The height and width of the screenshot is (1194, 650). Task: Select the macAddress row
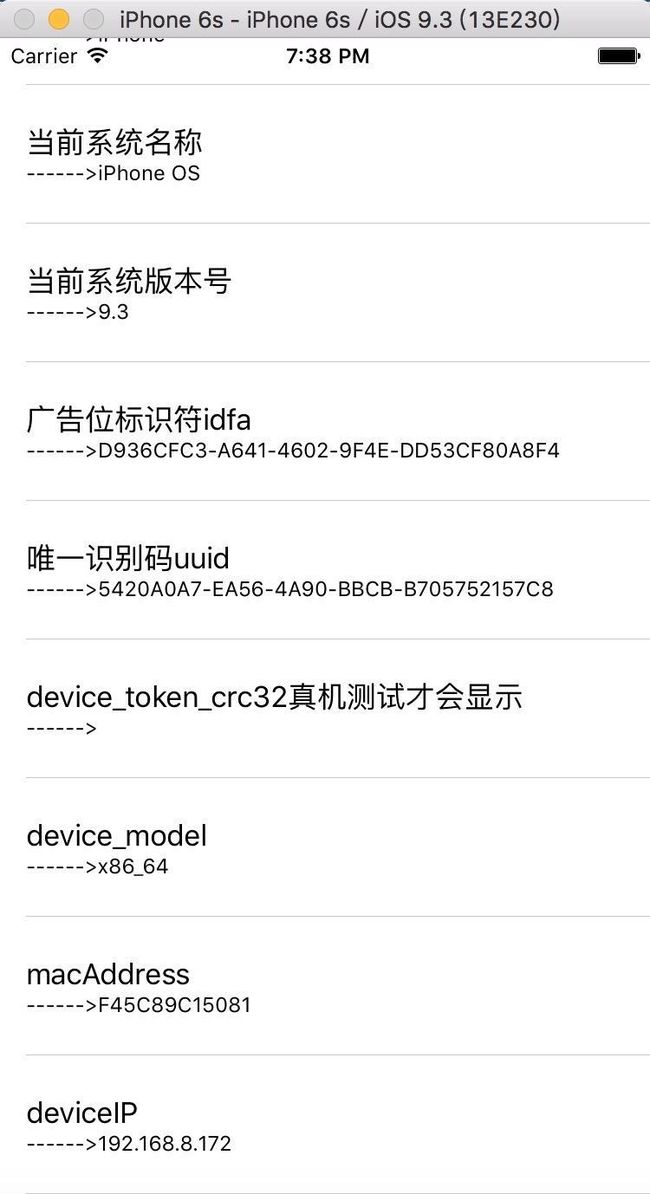click(325, 985)
